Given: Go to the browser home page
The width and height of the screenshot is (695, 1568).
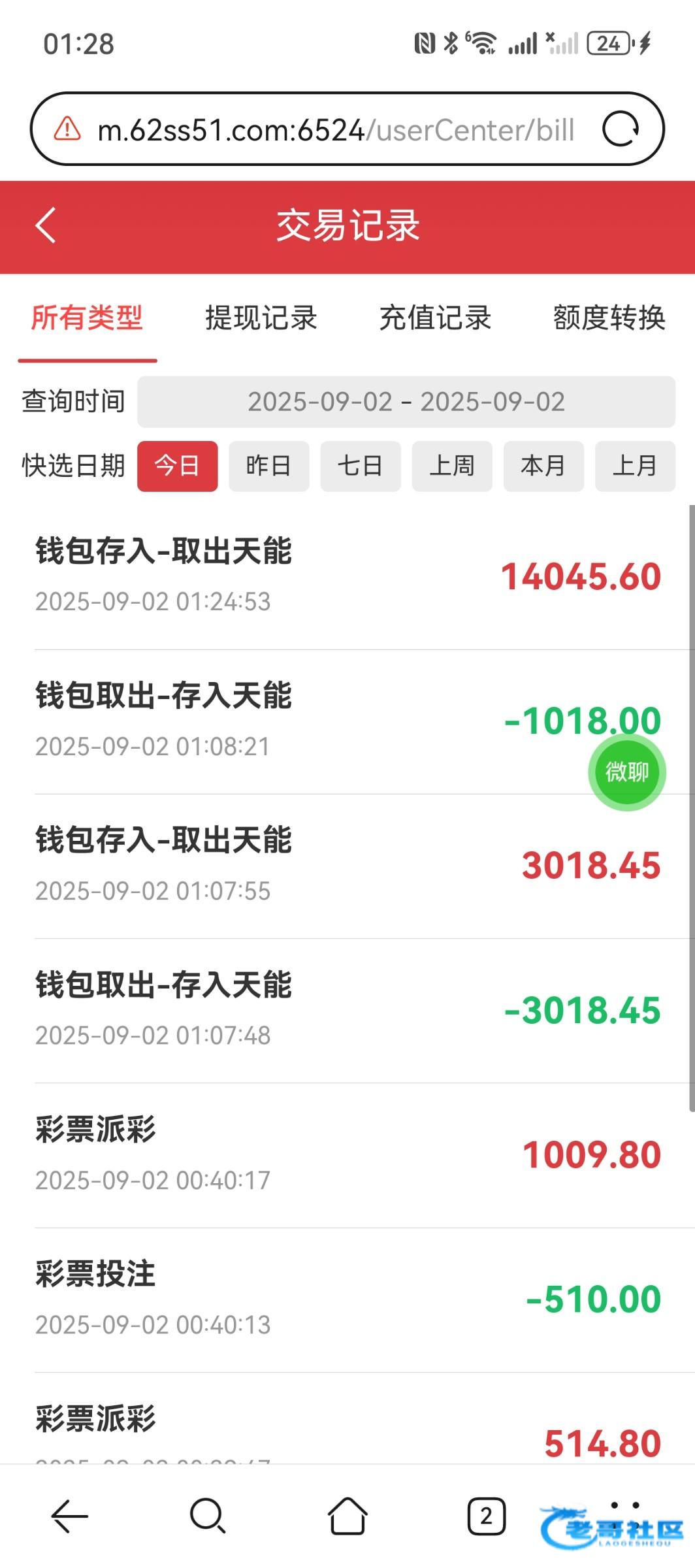Looking at the screenshot, I should pos(347,1516).
